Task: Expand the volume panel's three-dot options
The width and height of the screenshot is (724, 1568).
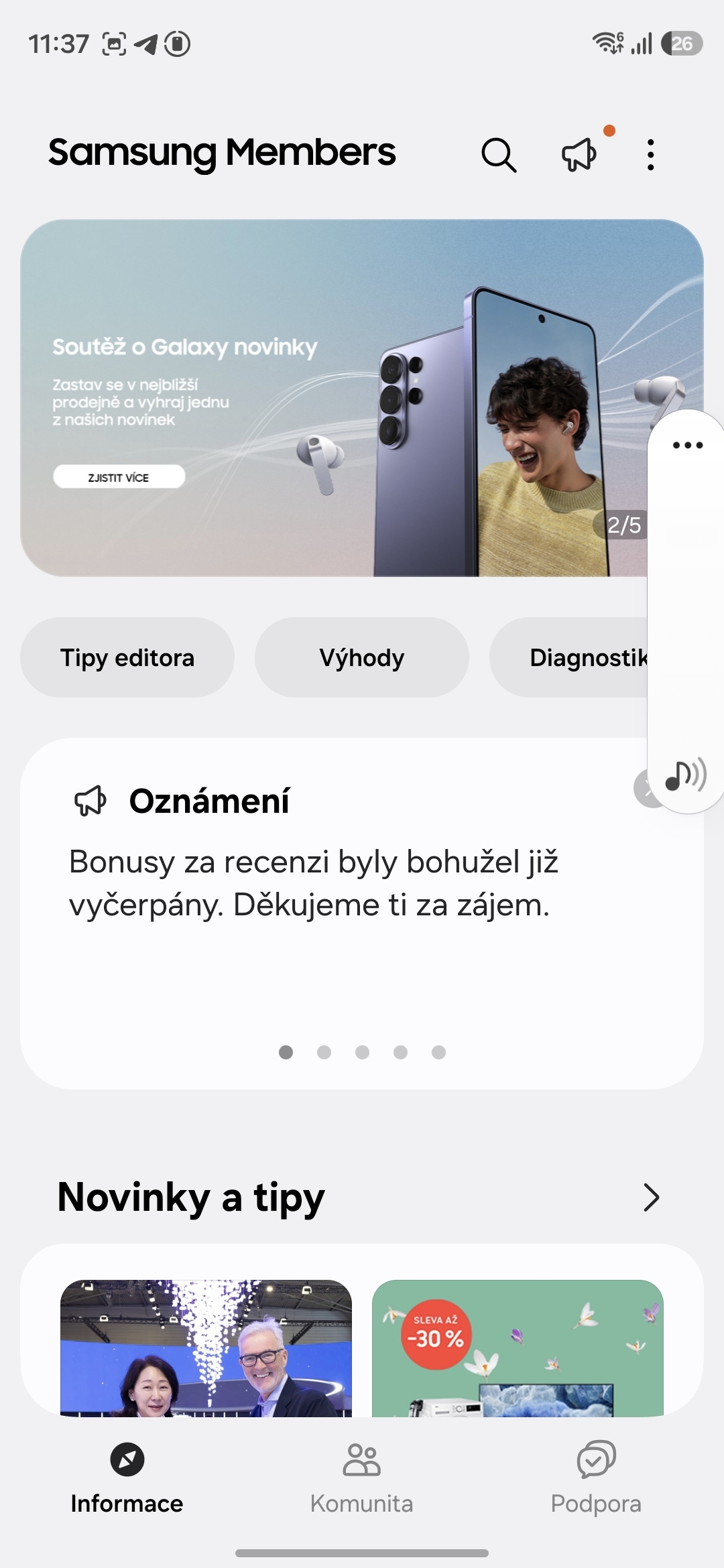Action: [687, 445]
